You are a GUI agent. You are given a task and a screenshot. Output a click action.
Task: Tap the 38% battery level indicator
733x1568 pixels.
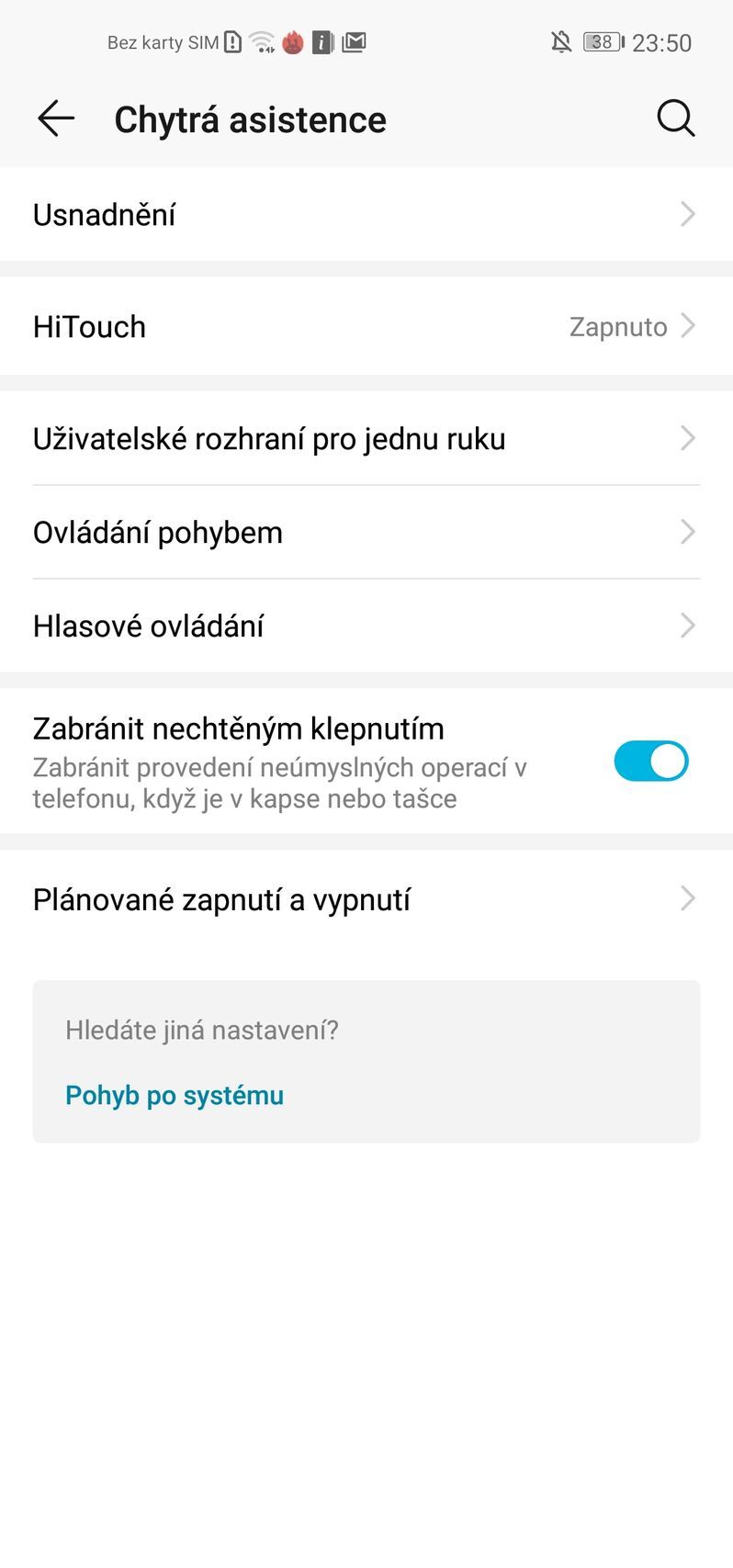tap(602, 42)
